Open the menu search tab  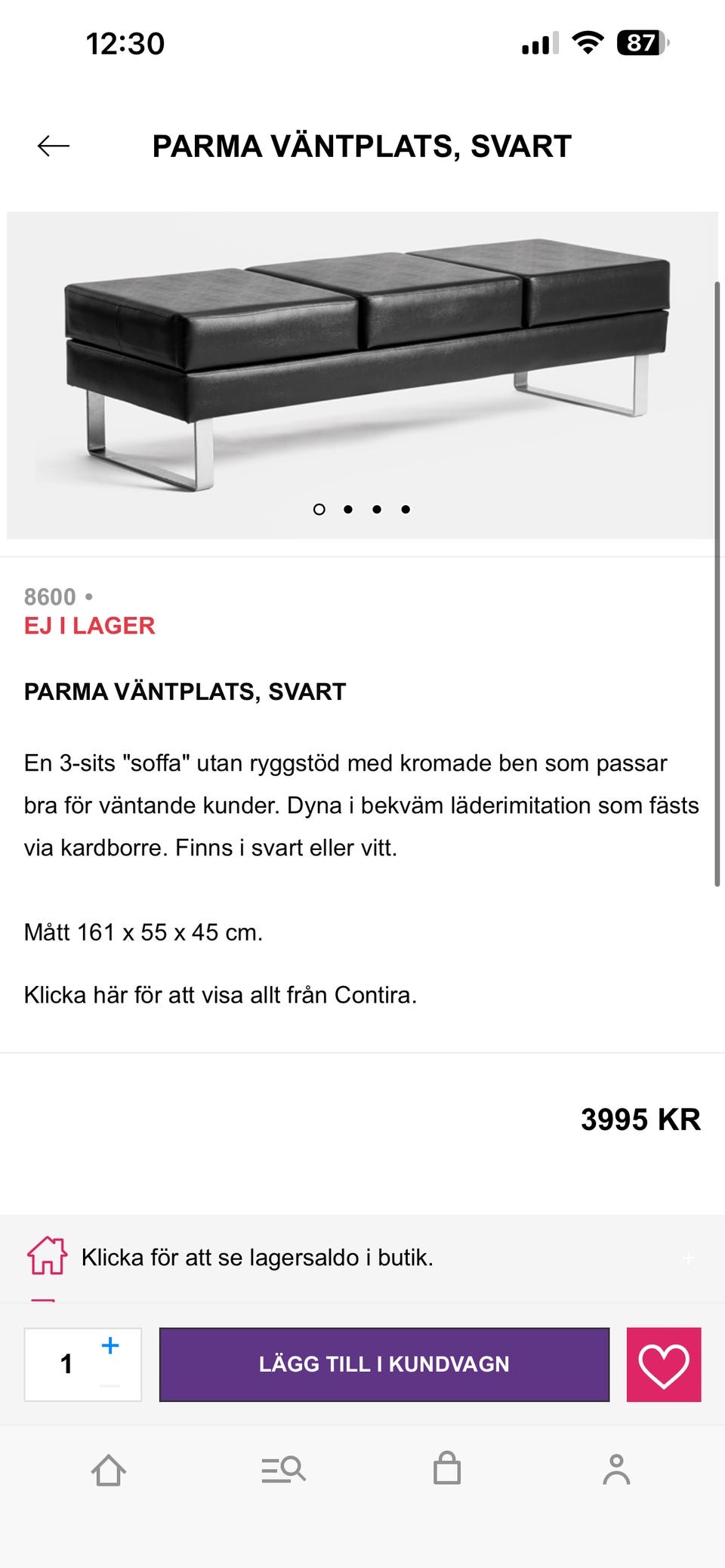tap(283, 1470)
